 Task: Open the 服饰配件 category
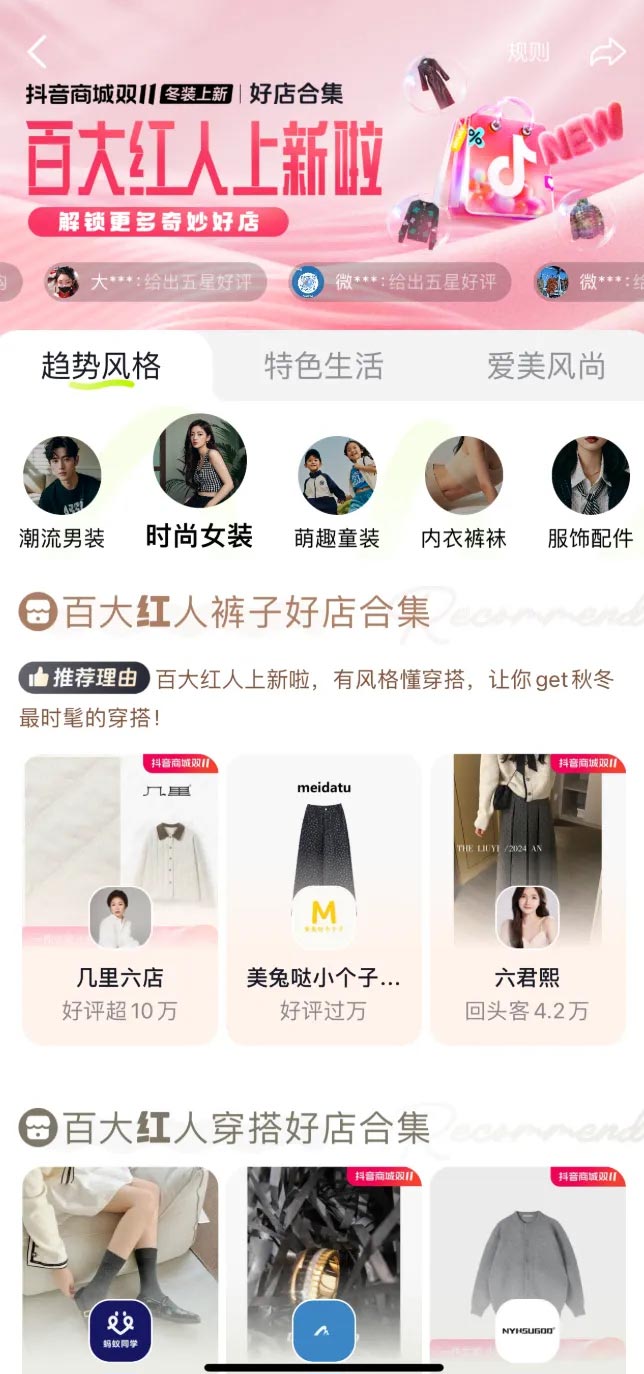[590, 491]
